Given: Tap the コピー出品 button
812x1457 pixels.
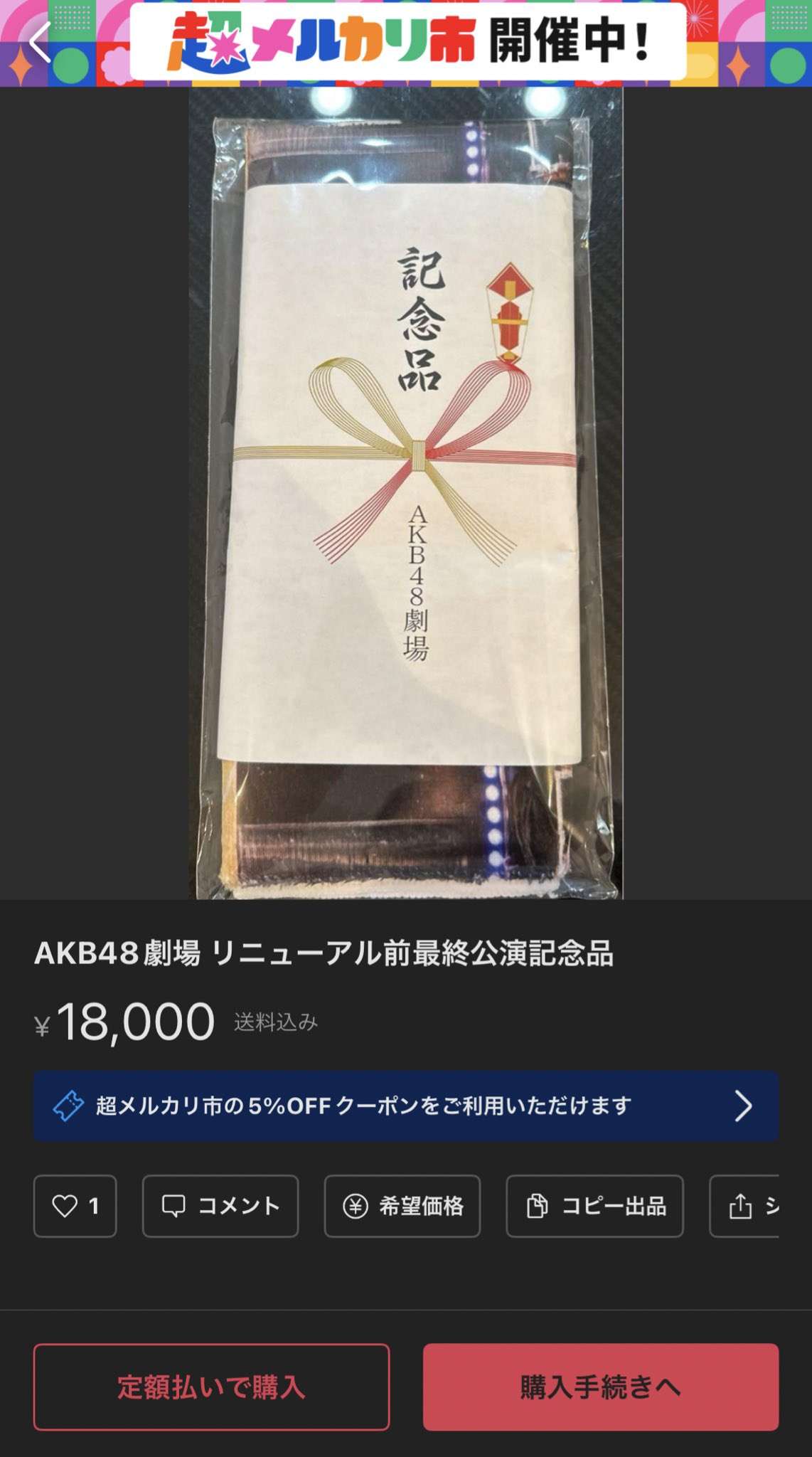Looking at the screenshot, I should (594, 1206).
